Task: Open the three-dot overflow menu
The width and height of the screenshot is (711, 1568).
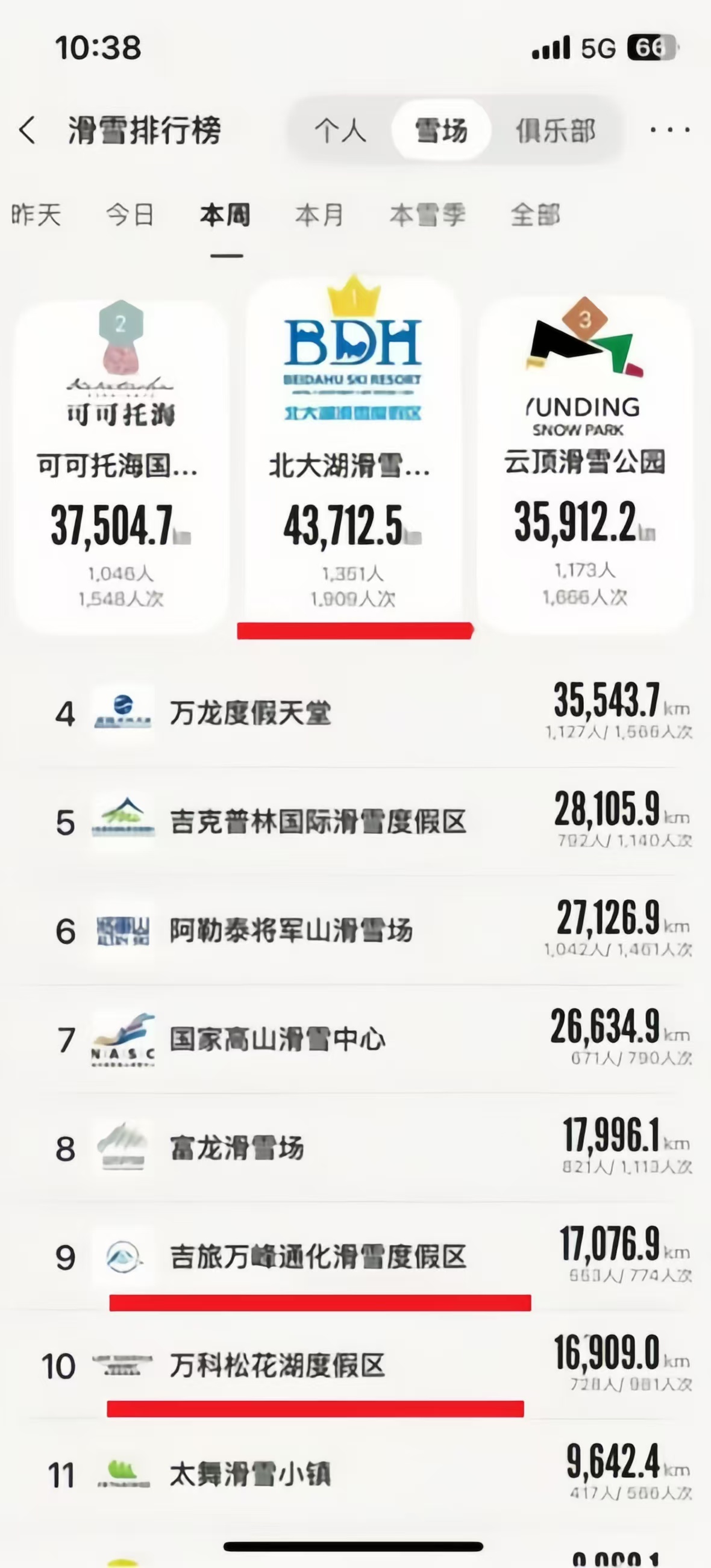Action: 669,129
